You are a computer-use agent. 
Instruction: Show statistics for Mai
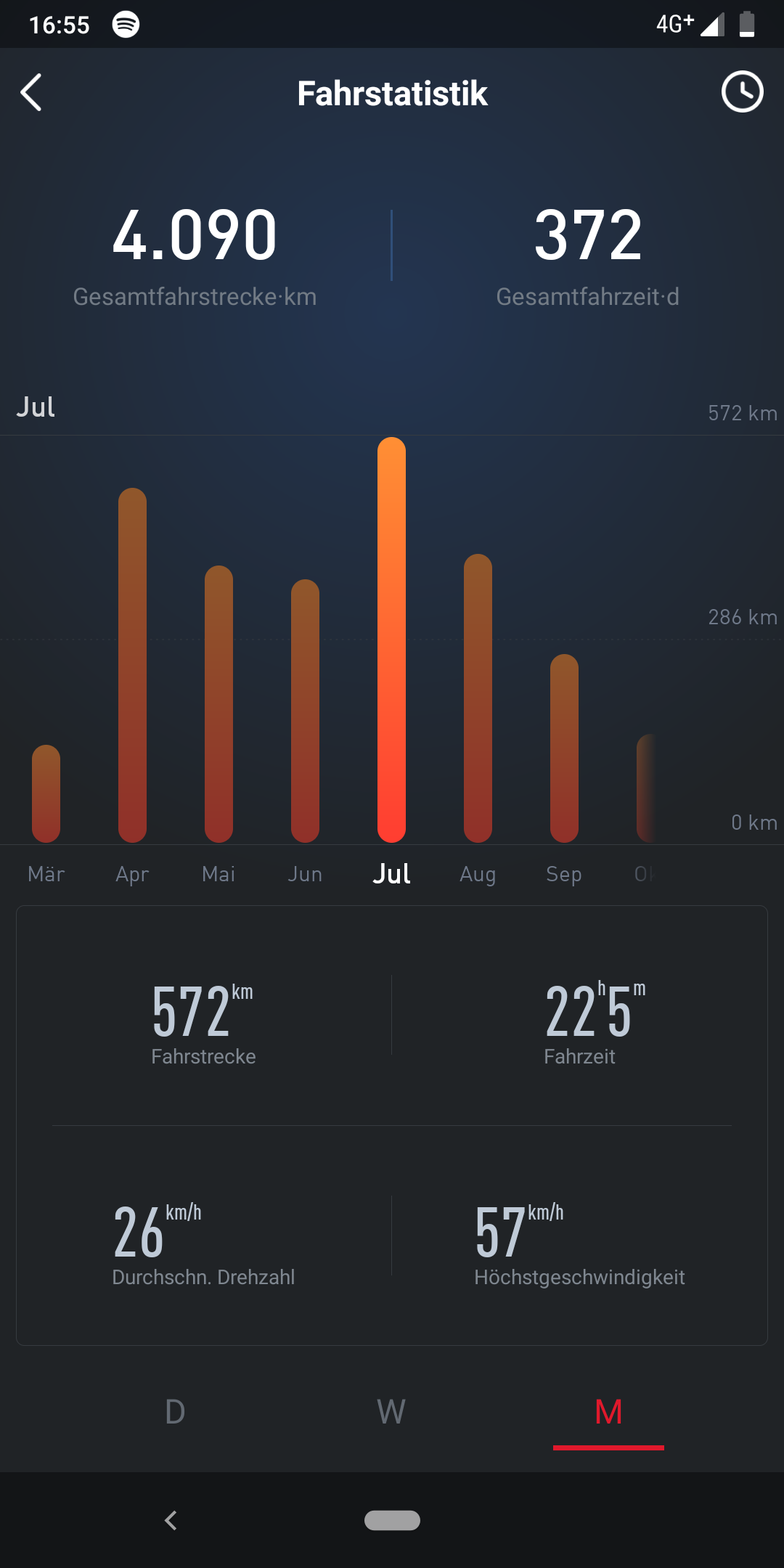tap(219, 704)
